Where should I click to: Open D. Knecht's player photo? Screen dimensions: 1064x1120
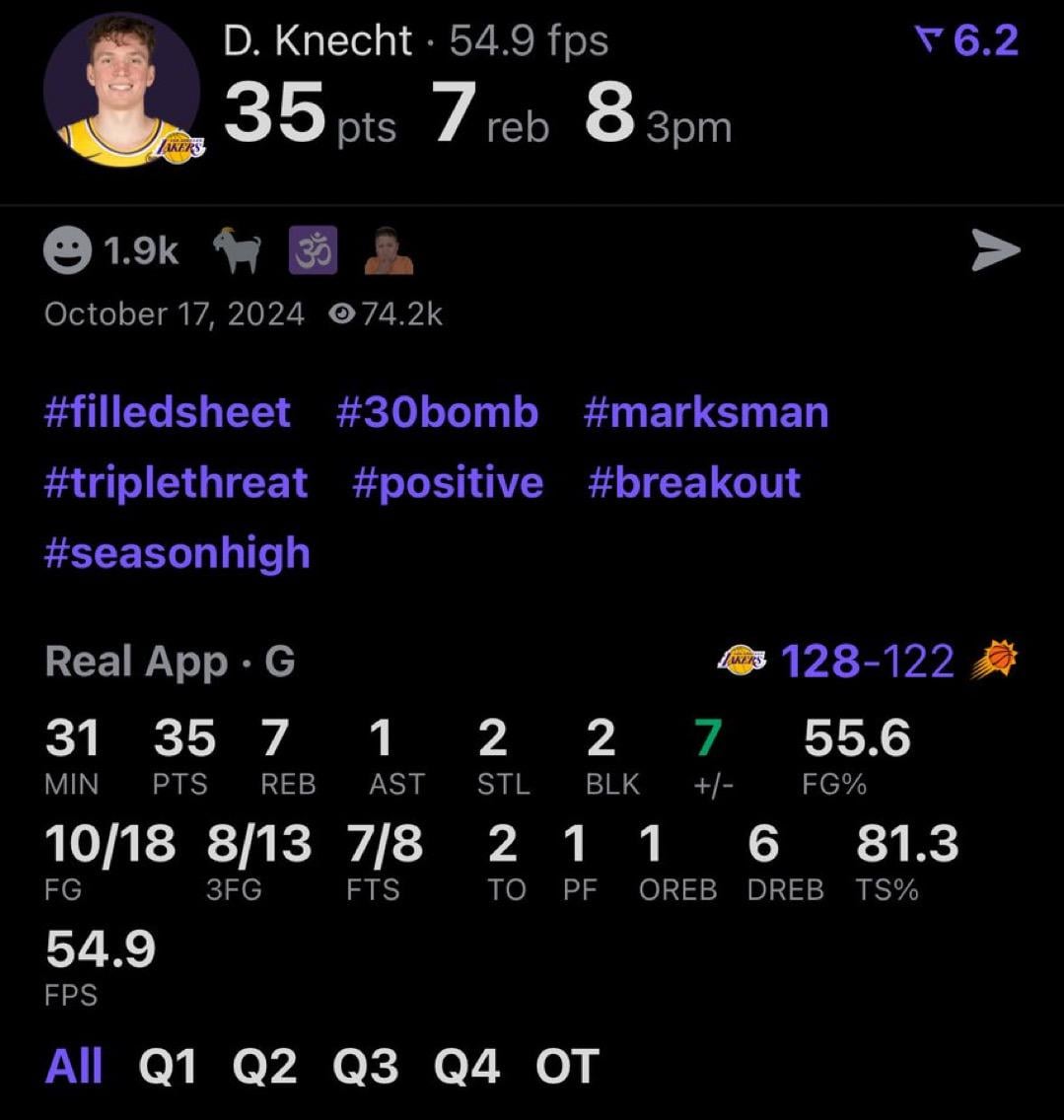click(x=121, y=90)
